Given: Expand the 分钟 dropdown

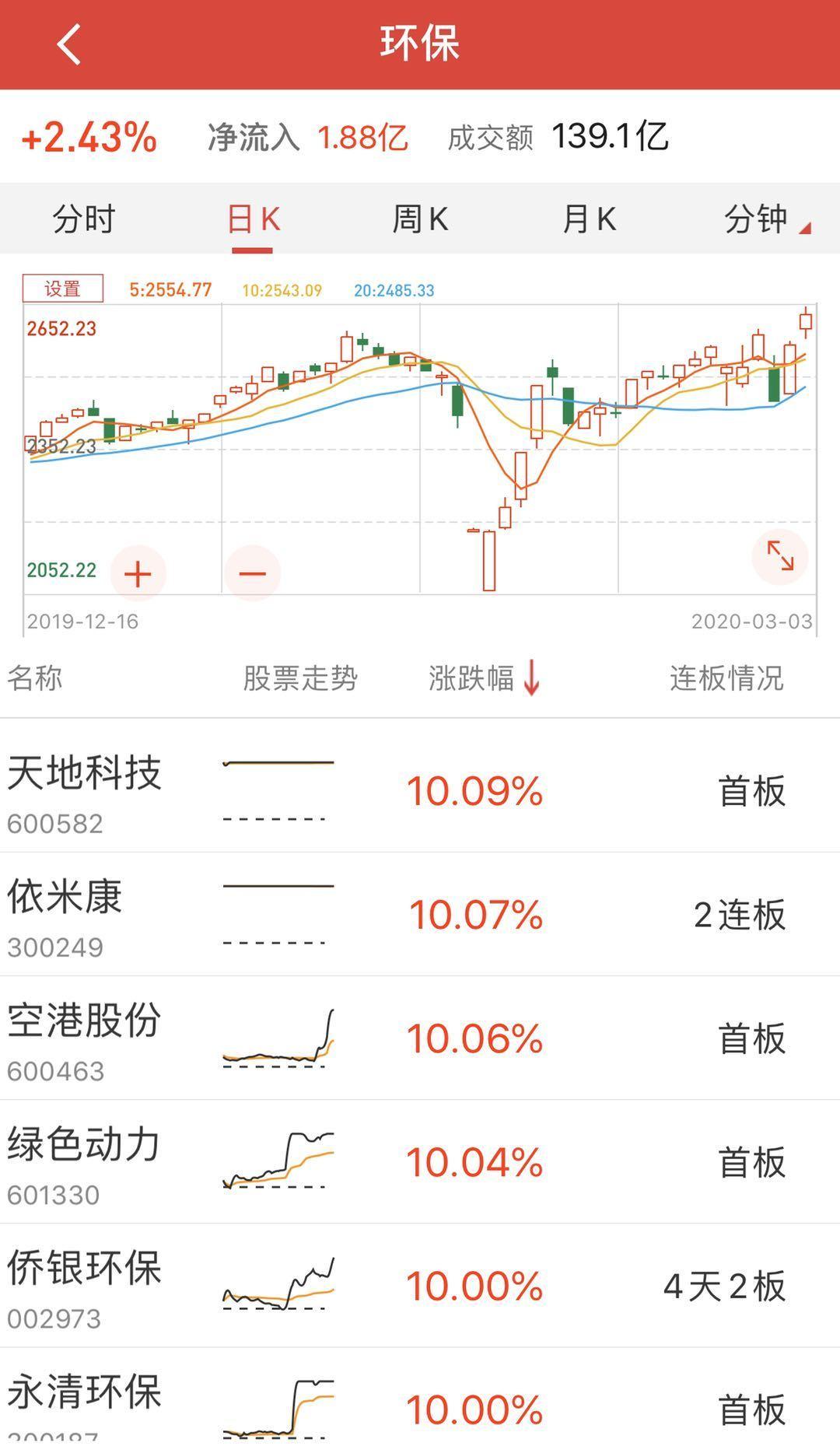Looking at the screenshot, I should [x=766, y=219].
